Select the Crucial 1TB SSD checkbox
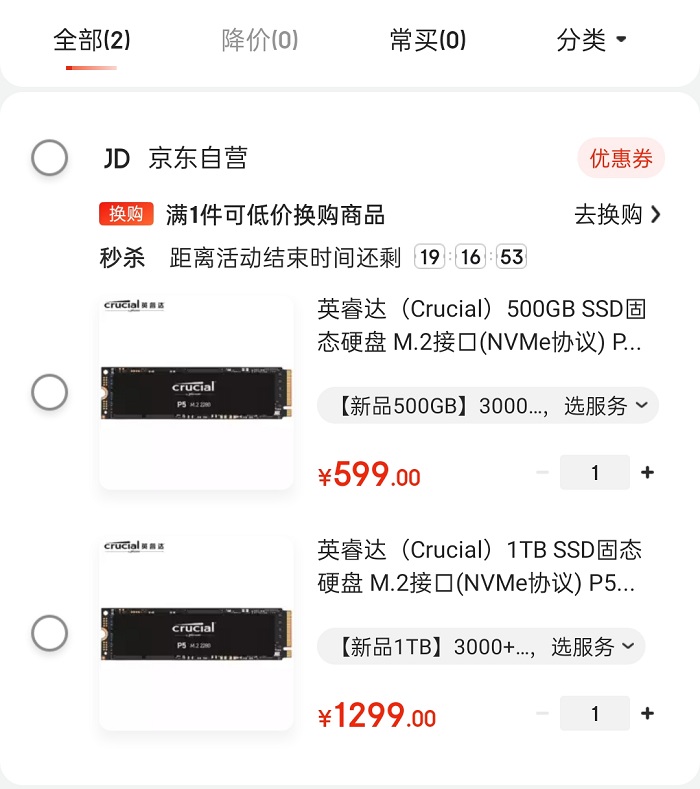 [50, 633]
